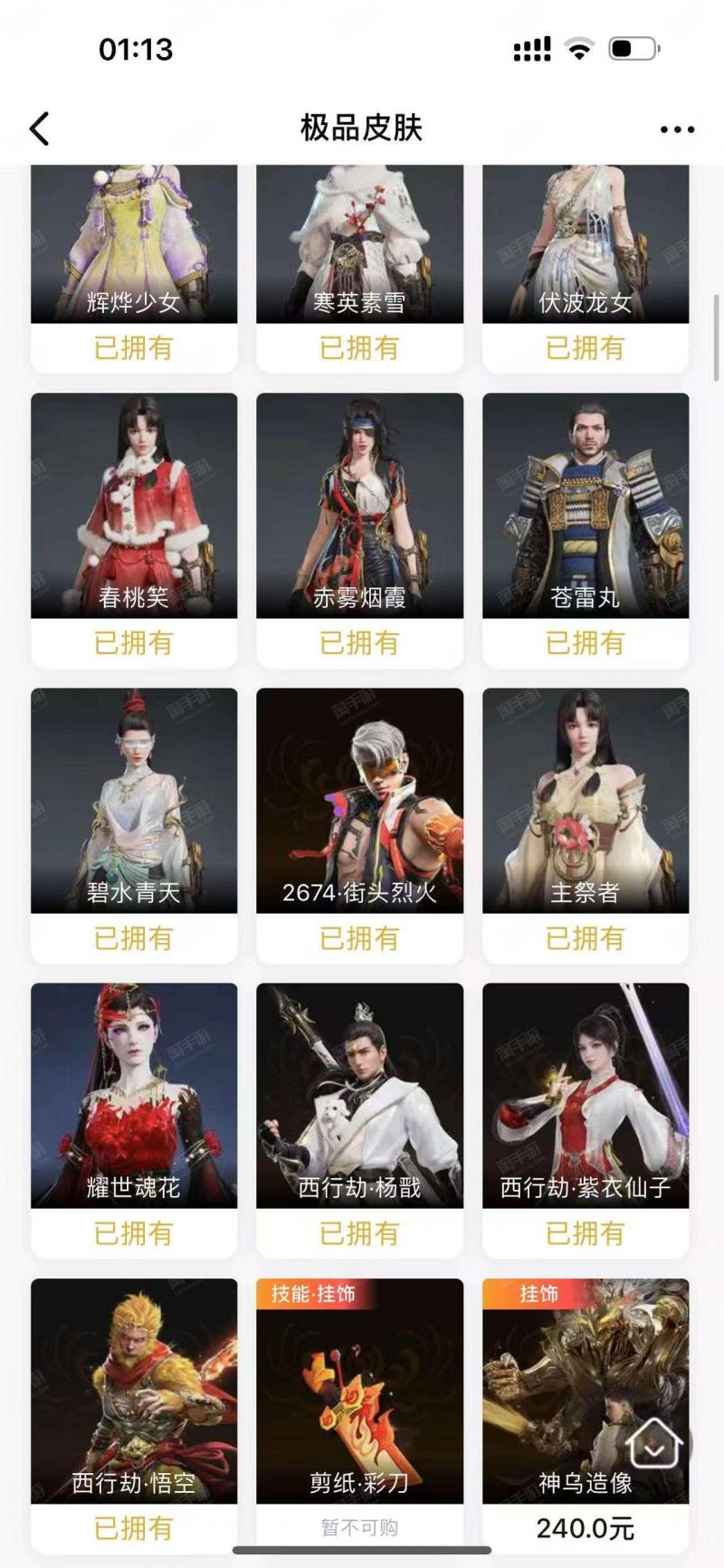Open the 辉烨少女 skin card
The height and width of the screenshot is (1568, 724).
(134, 269)
